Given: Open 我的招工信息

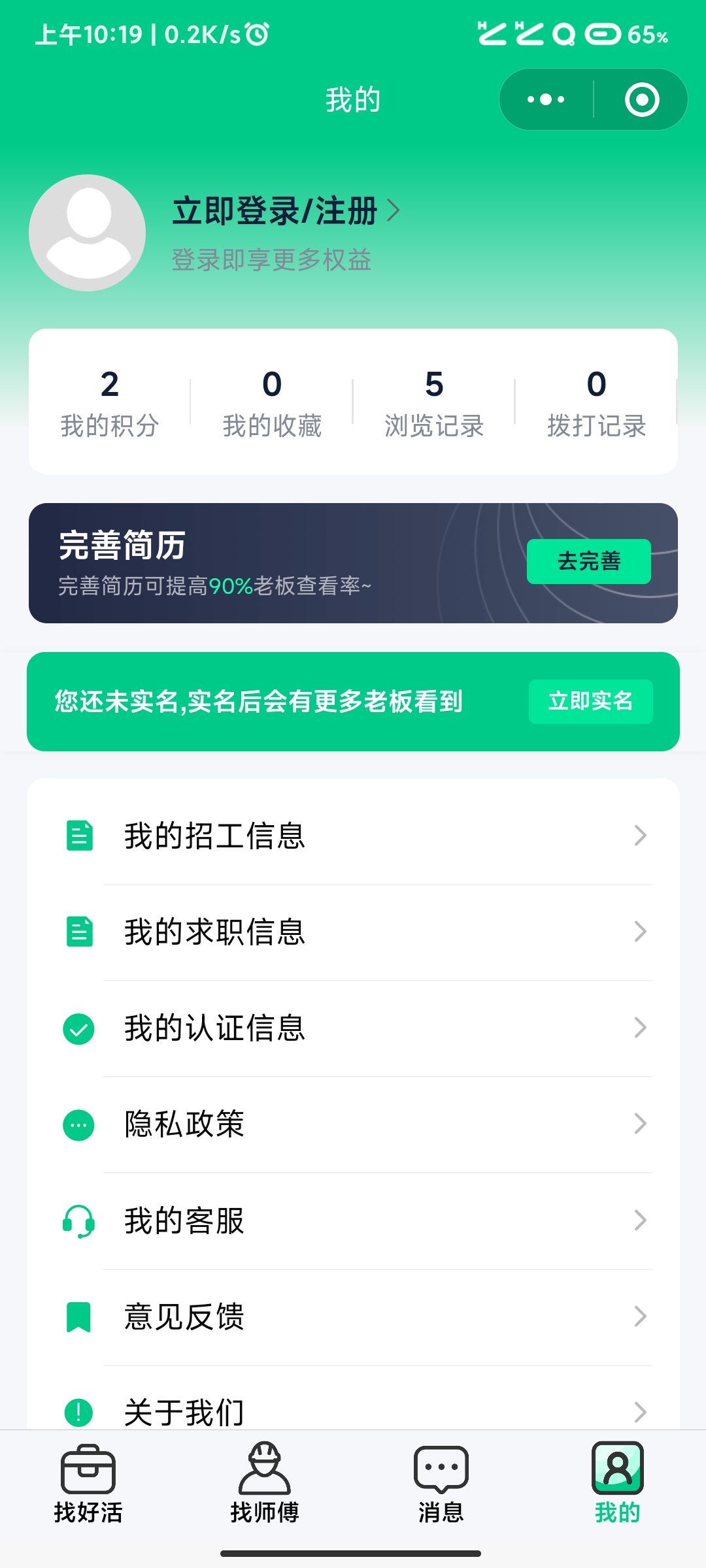Looking at the screenshot, I should pyautogui.click(x=353, y=836).
